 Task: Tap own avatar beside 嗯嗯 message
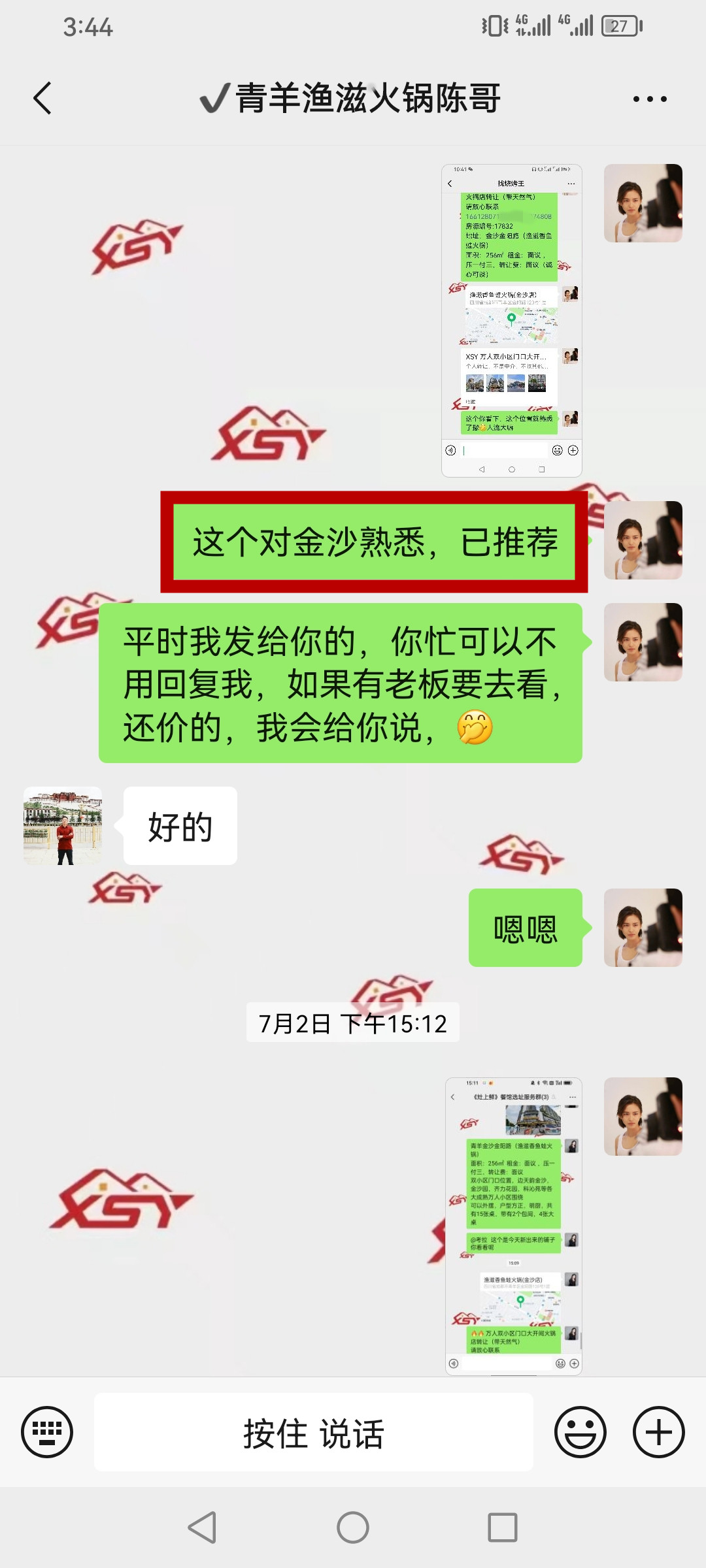click(643, 928)
